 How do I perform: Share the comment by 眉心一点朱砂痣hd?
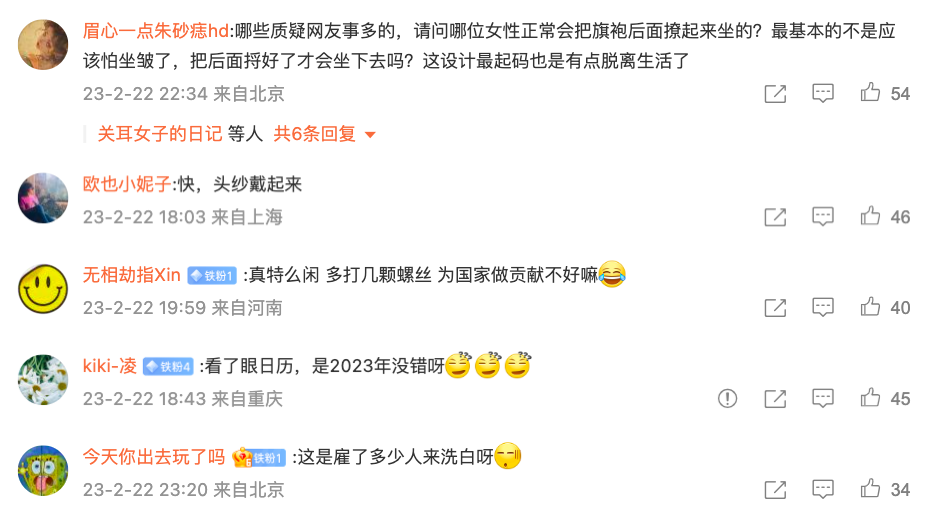point(775,93)
